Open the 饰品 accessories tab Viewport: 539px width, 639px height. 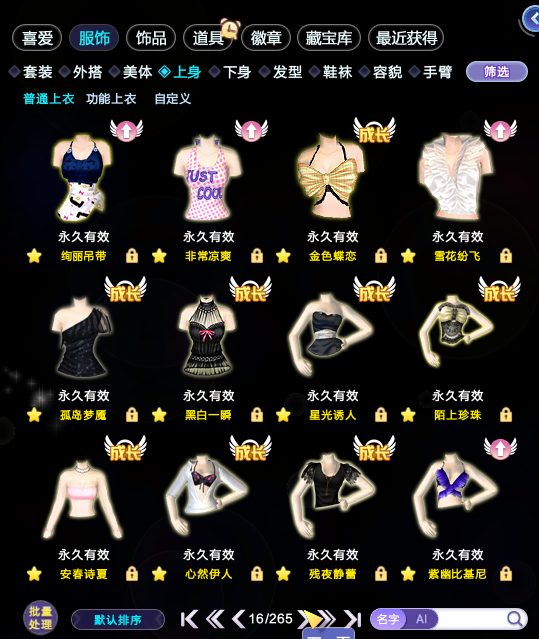(x=151, y=38)
